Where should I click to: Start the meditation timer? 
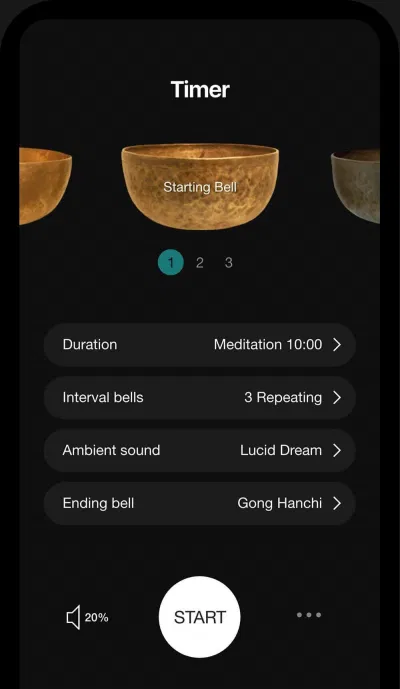click(200, 617)
